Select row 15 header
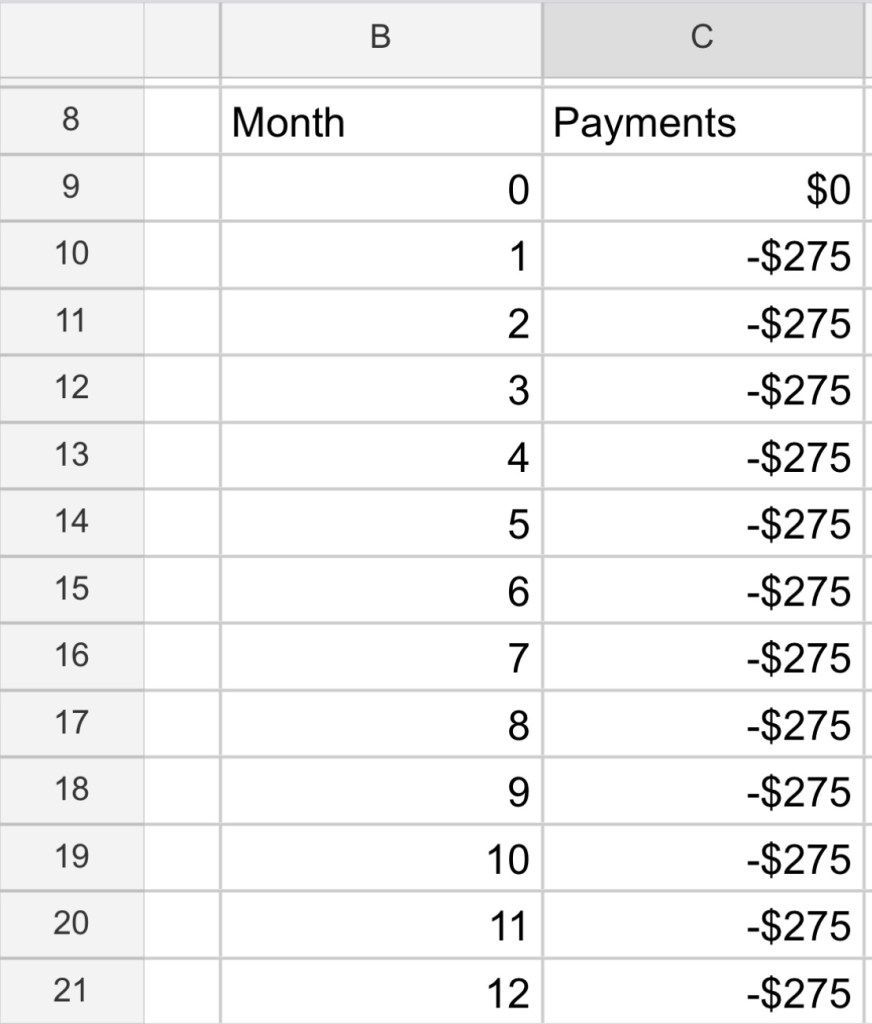This screenshot has width=872, height=1024. (x=70, y=589)
